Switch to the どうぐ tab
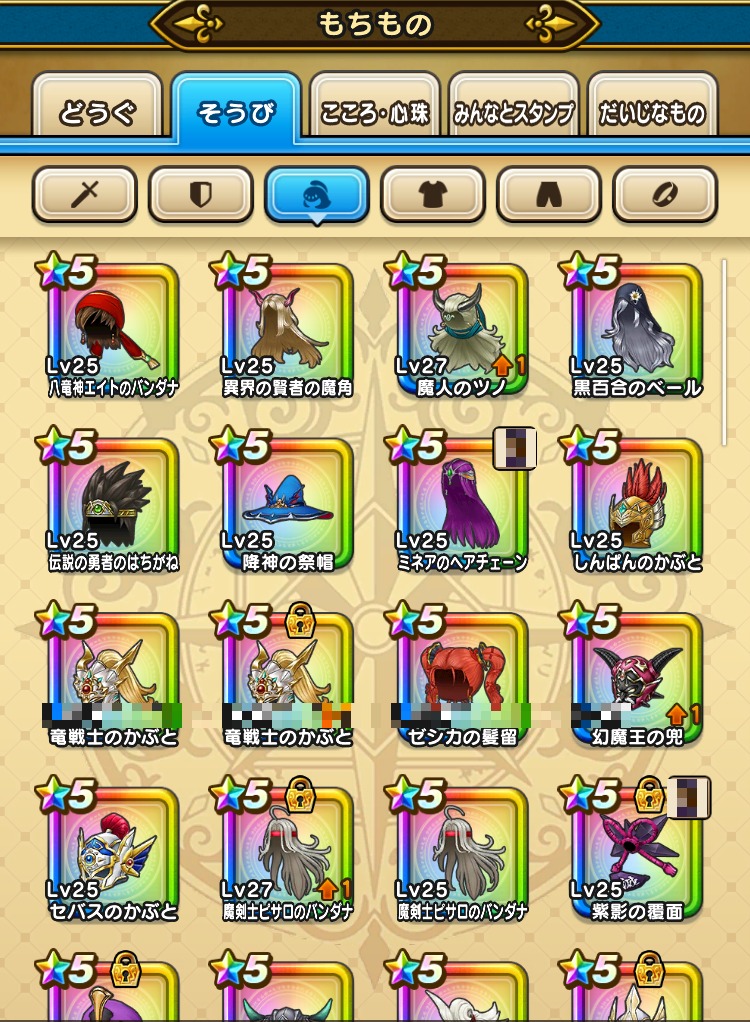750x1022 pixels. (x=97, y=111)
